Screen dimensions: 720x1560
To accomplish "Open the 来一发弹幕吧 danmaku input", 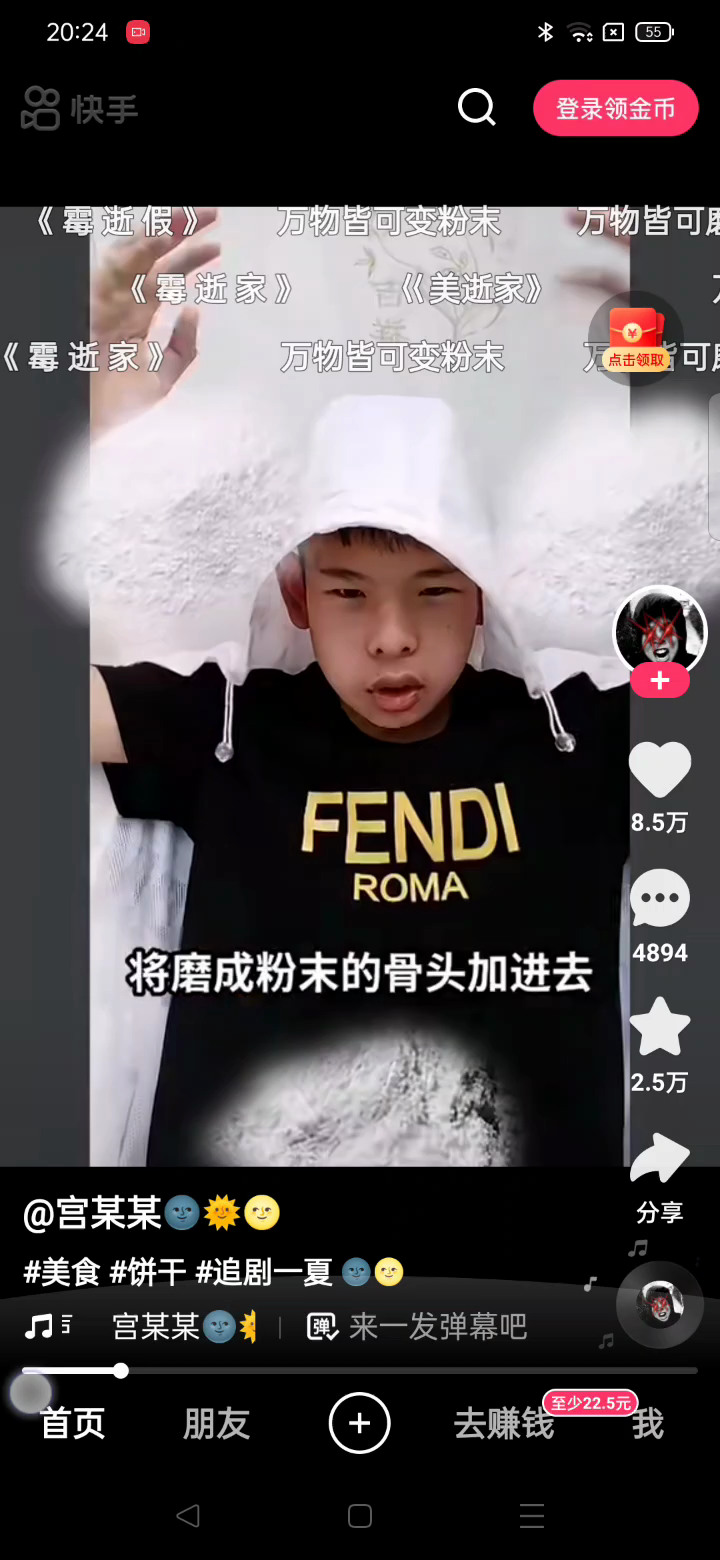I will click(417, 1327).
